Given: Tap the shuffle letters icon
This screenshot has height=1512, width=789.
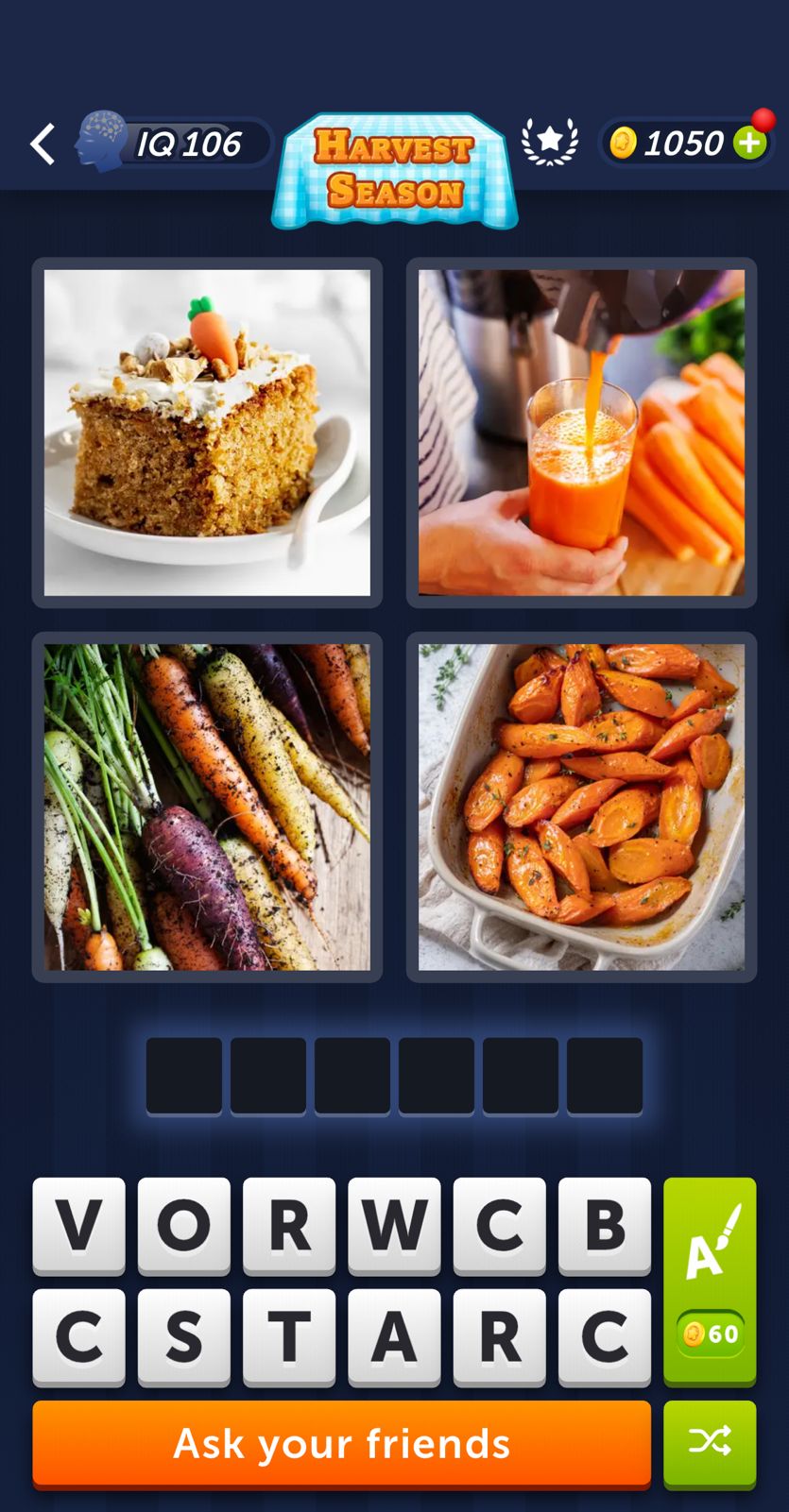Looking at the screenshot, I should pos(709,1442).
